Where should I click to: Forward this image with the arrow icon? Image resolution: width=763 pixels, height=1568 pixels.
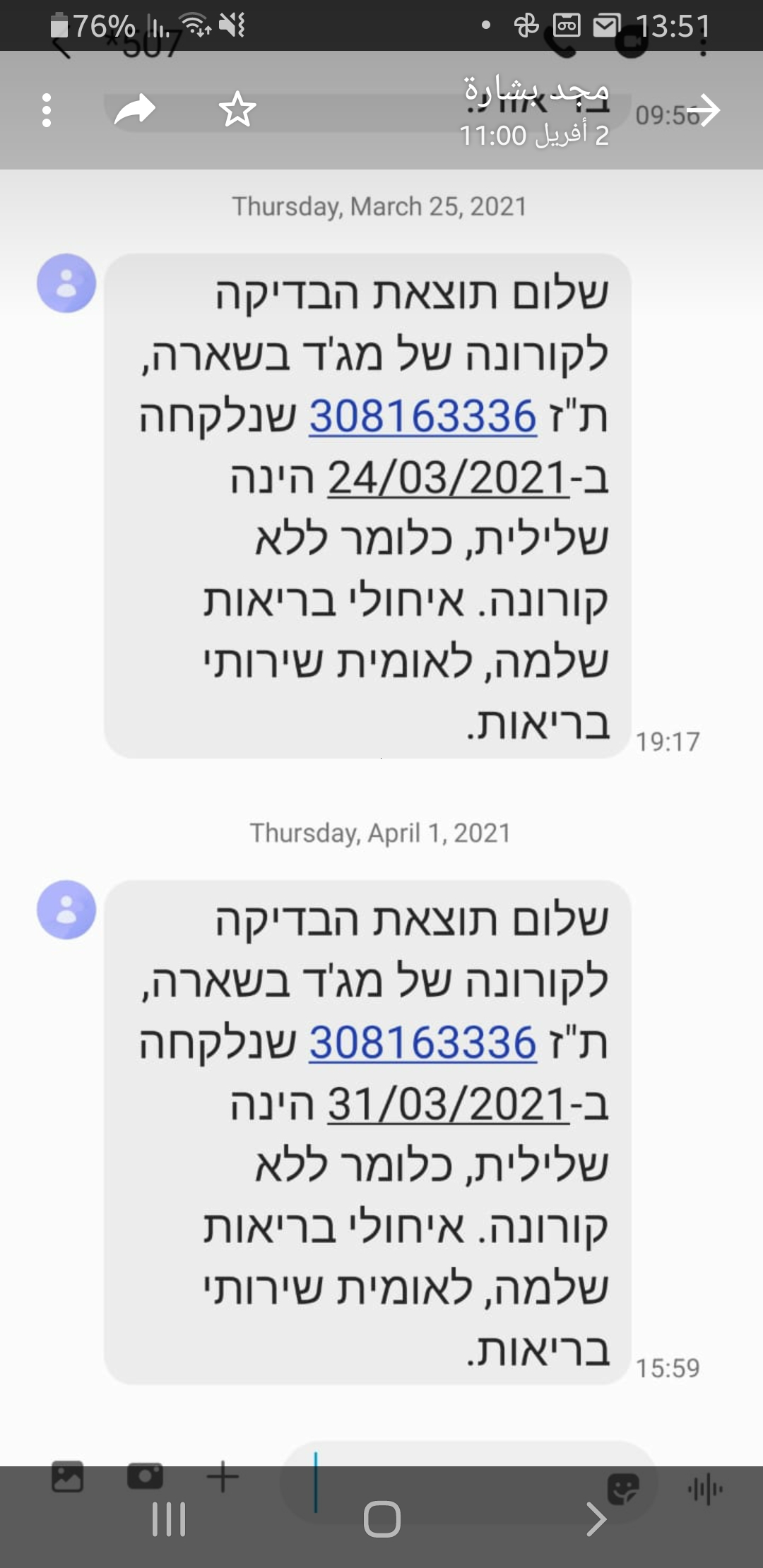pos(135,109)
